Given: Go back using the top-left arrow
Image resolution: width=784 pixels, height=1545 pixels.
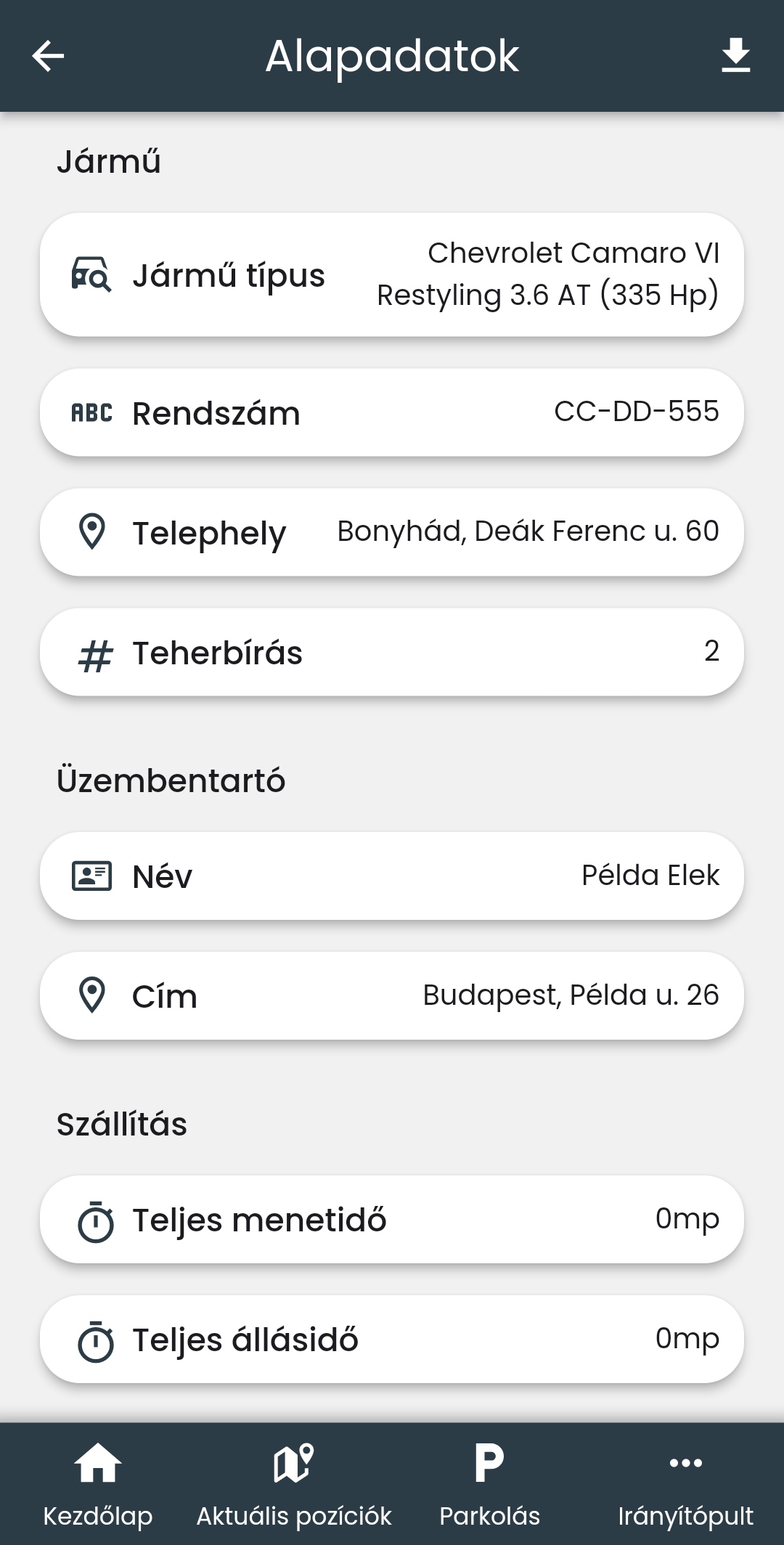Looking at the screenshot, I should [49, 56].
